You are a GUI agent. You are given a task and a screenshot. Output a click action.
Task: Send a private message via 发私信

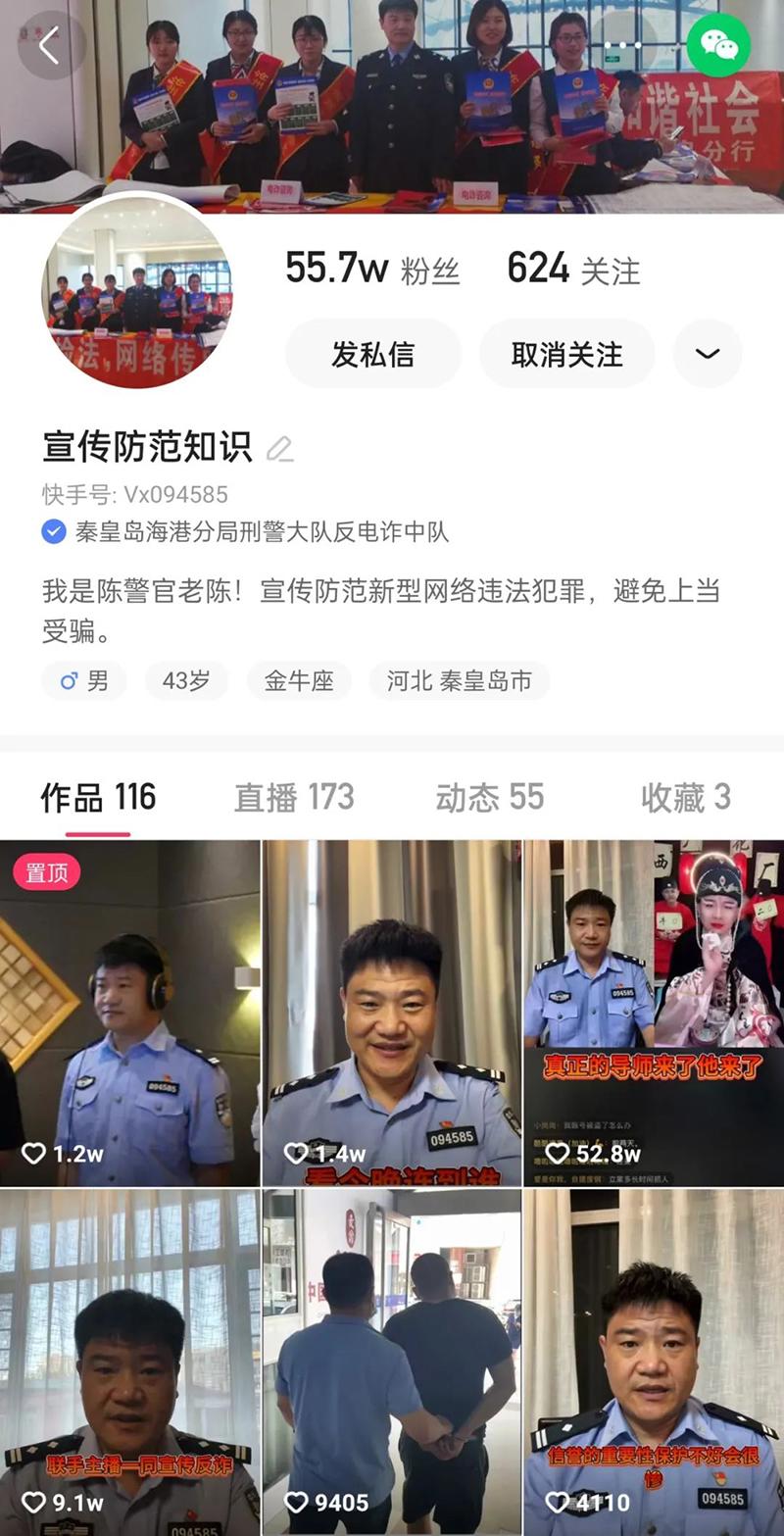pyautogui.click(x=372, y=354)
